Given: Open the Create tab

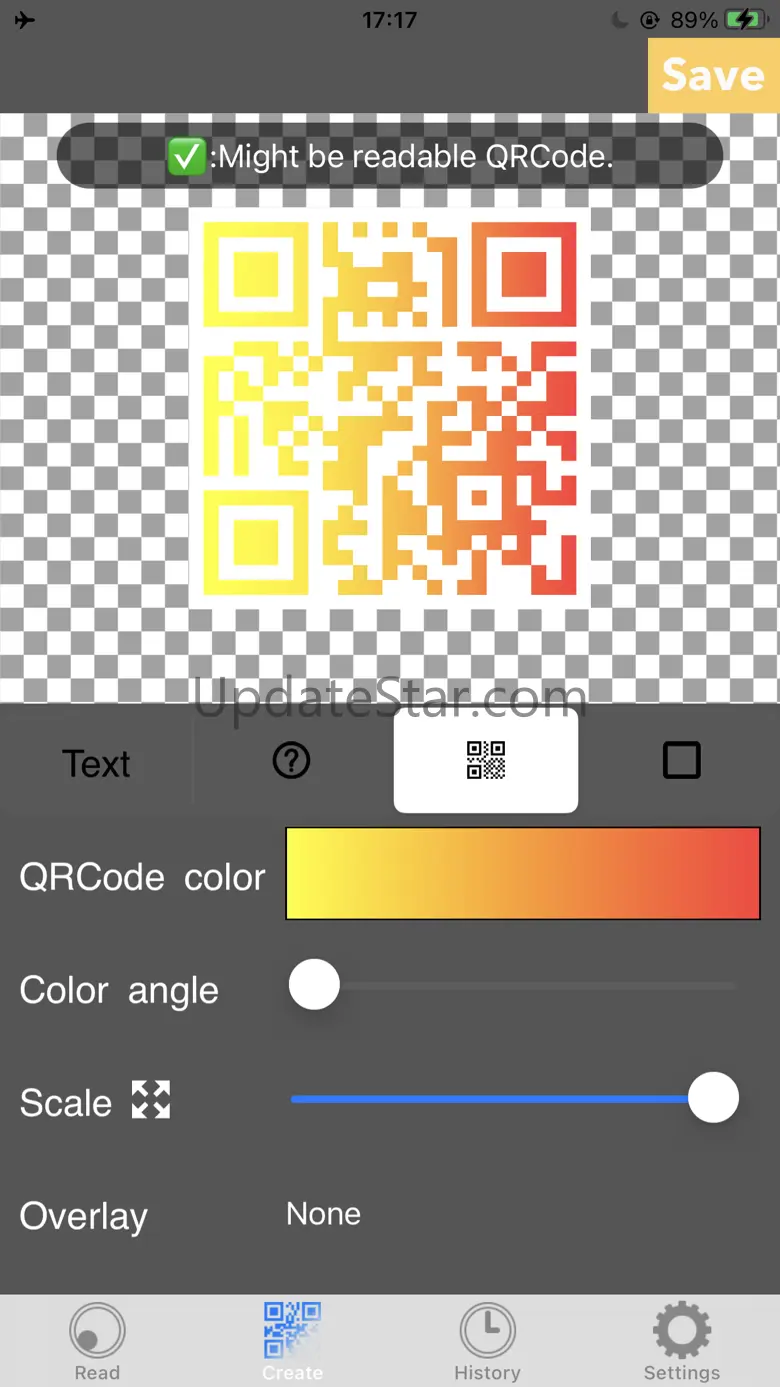Looking at the screenshot, I should click(x=292, y=1342).
